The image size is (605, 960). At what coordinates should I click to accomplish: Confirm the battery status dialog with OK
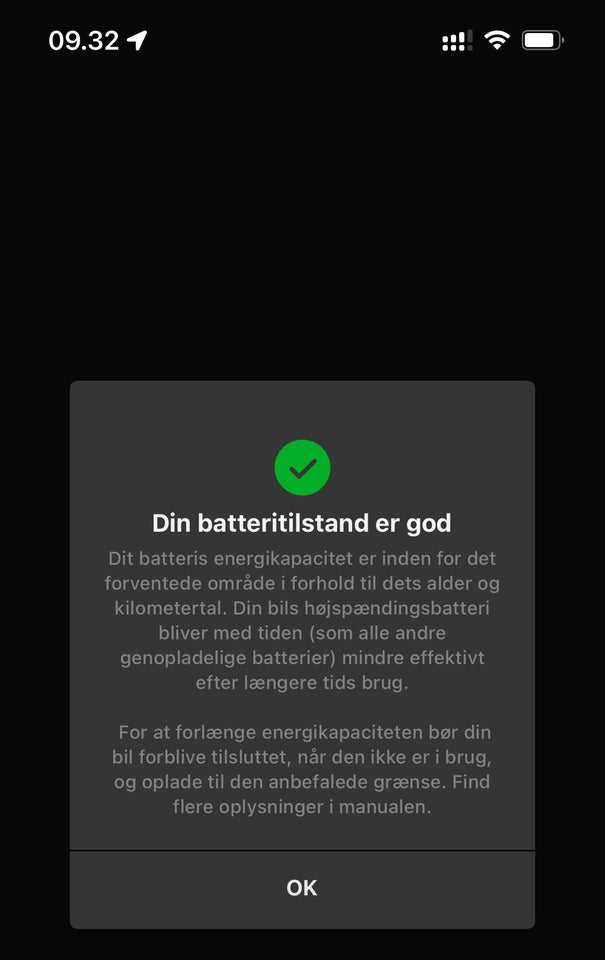(x=301, y=888)
